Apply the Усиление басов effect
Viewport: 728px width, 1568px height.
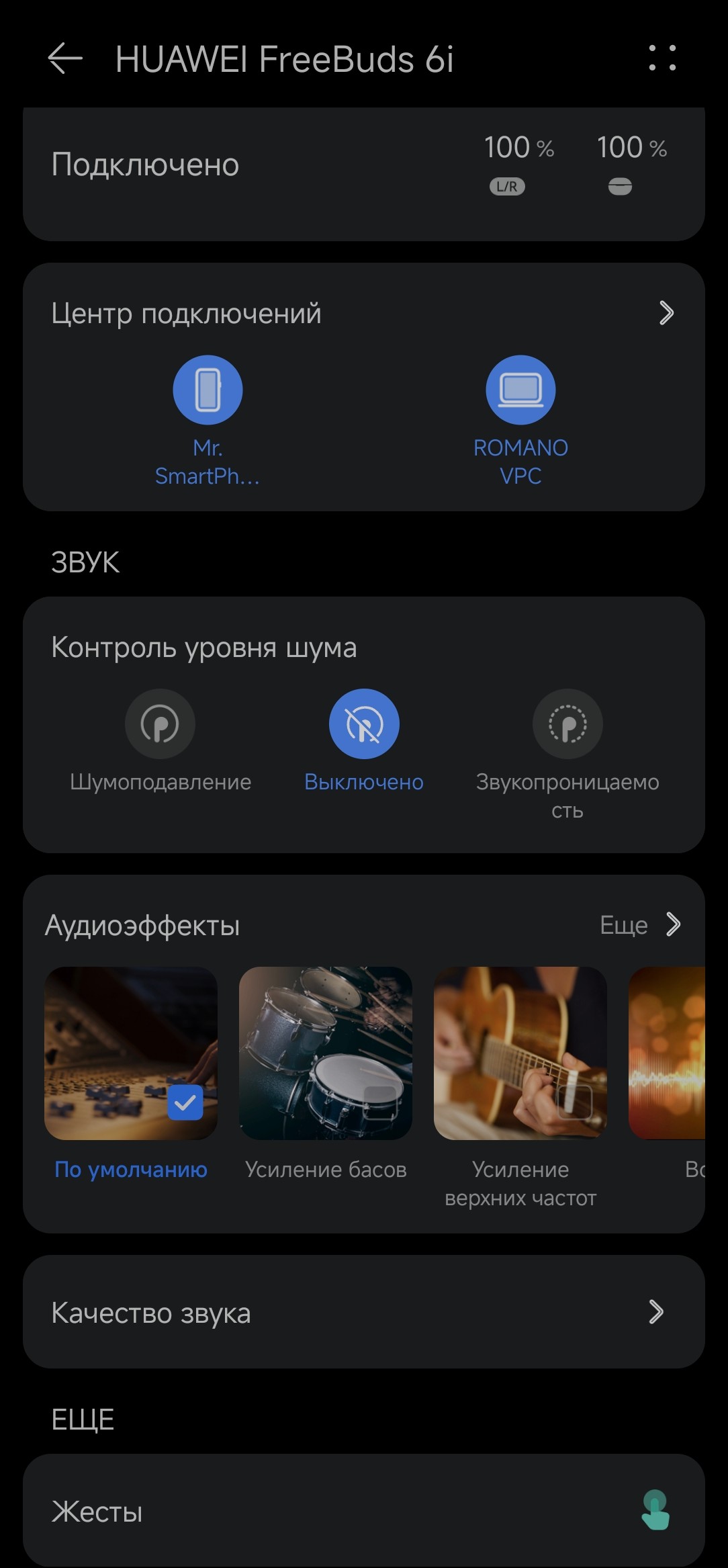[326, 1053]
